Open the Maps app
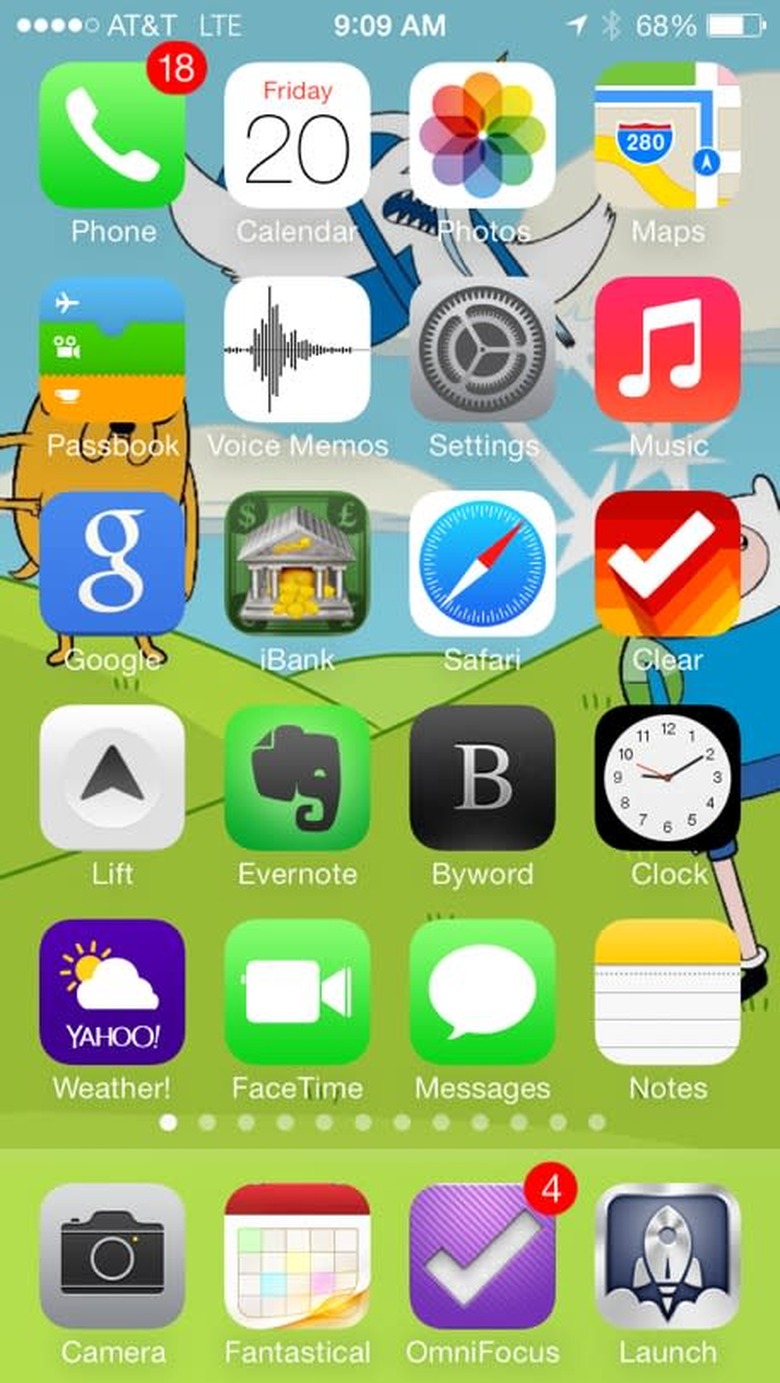The image size is (780, 1383). click(x=667, y=135)
